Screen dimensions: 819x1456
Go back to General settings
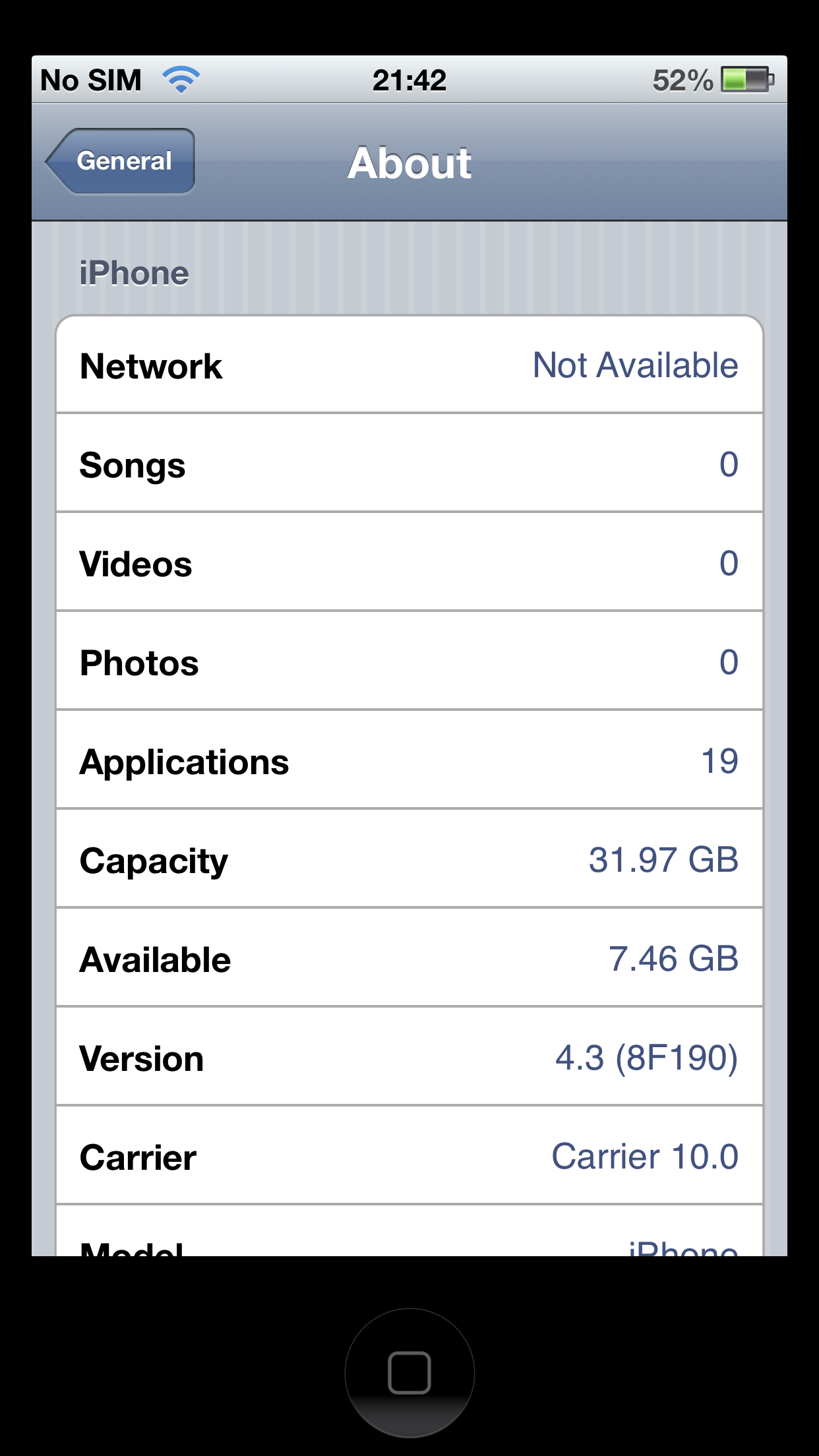coord(122,162)
